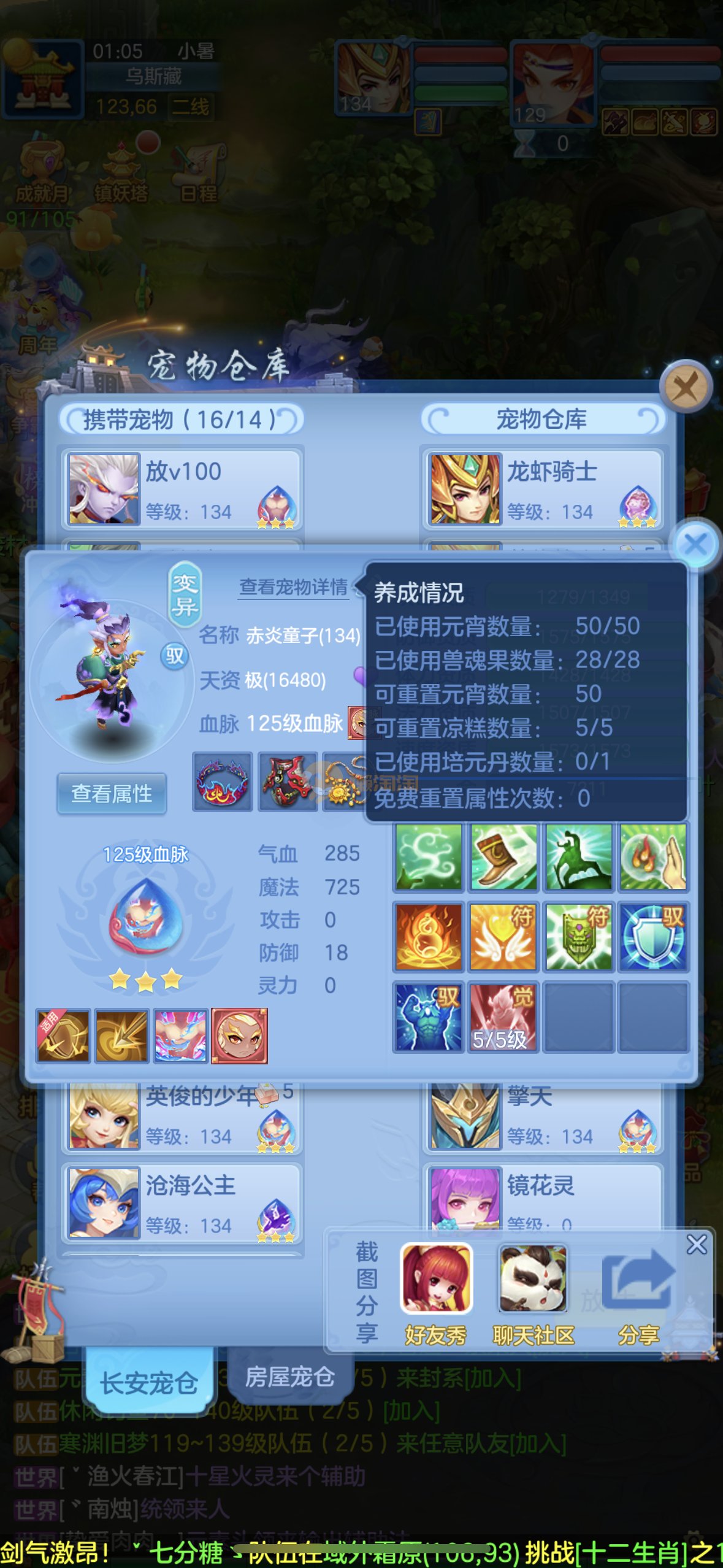View the flame gourd skill icon
Viewport: 723px width, 1568px height.
(x=428, y=937)
